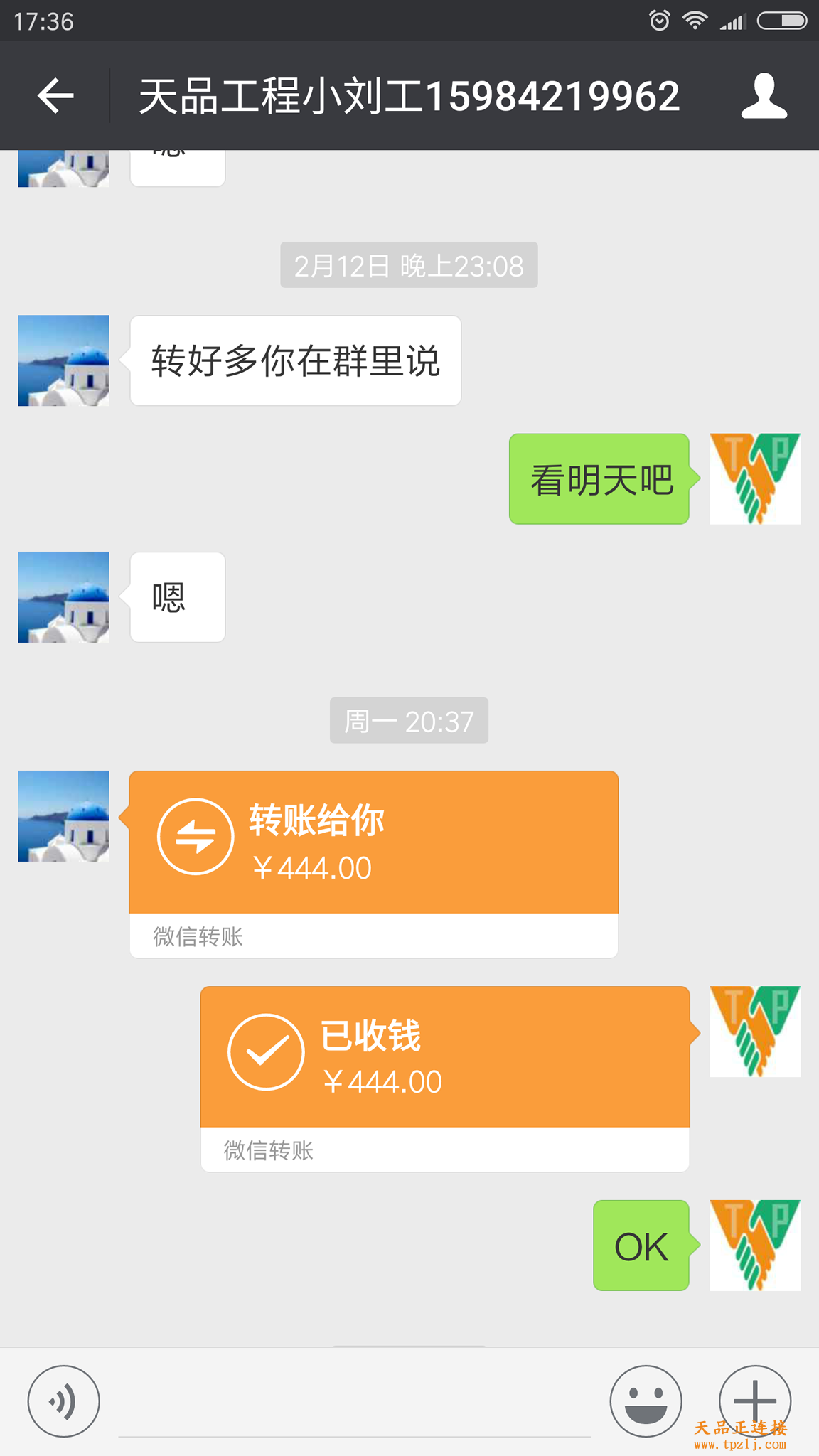Tap contact avatar beside 转好多你在群里说
819x1456 pixels.
[x=64, y=360]
